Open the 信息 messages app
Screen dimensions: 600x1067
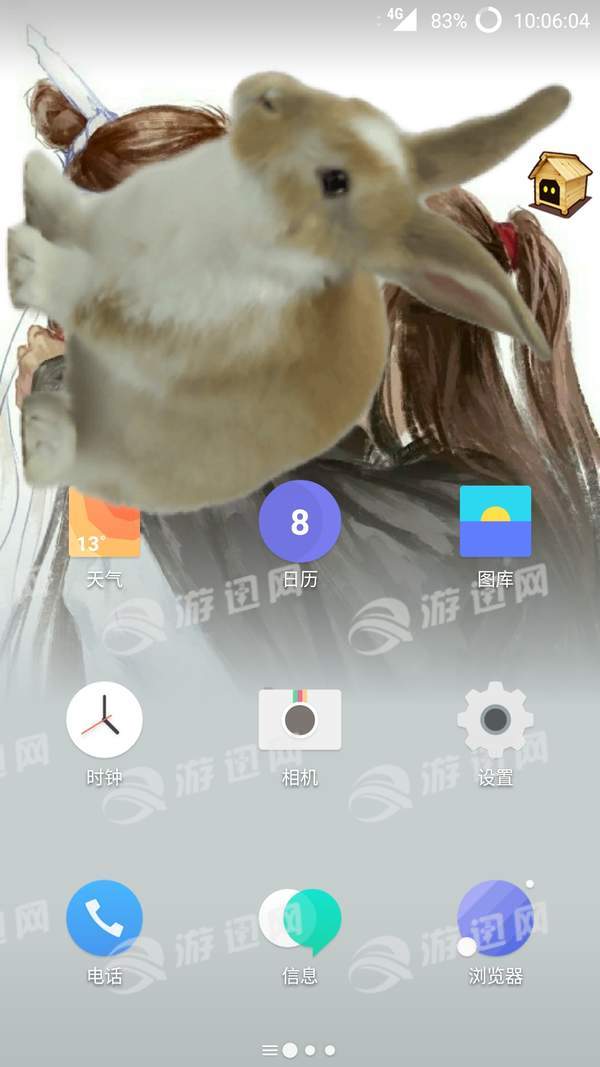(300, 918)
